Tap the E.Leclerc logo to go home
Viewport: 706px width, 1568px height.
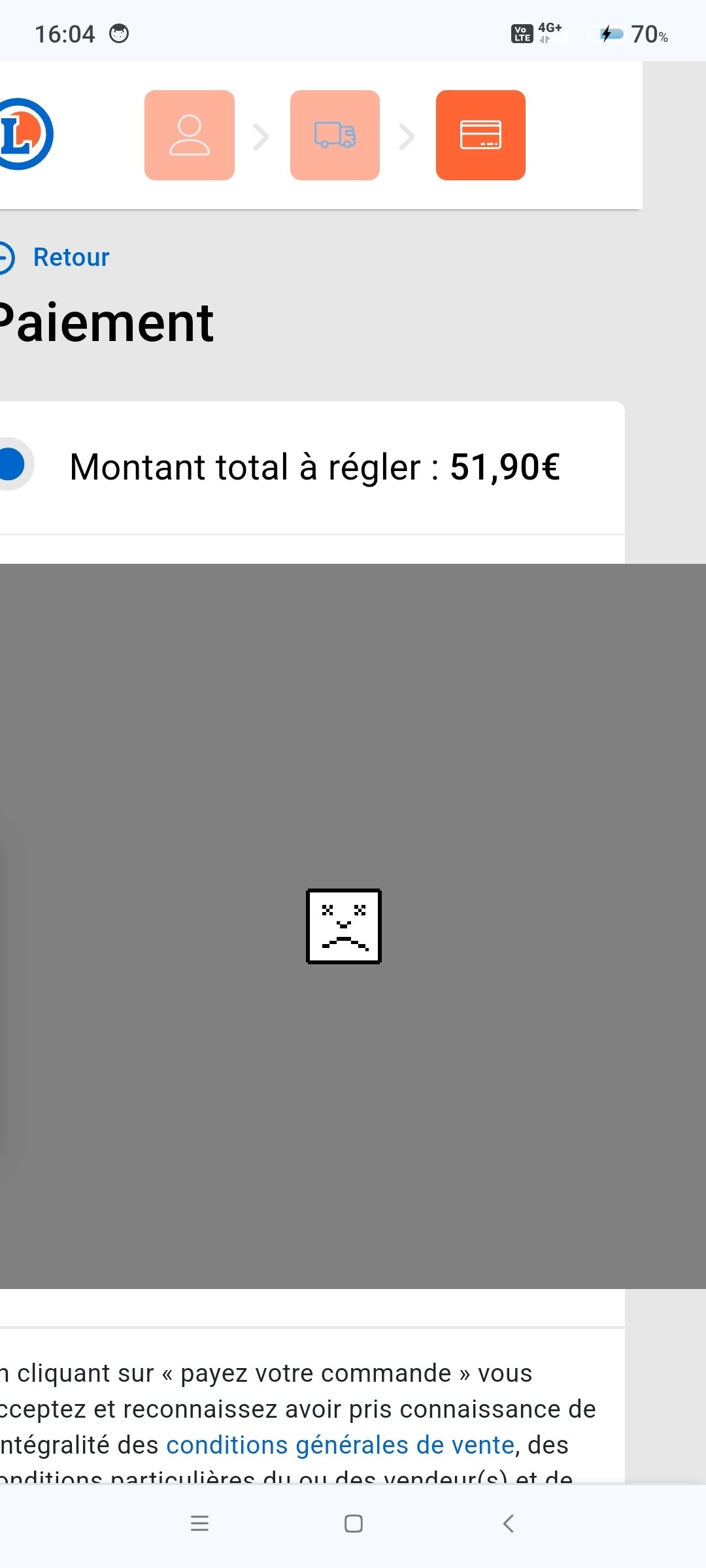pyautogui.click(x=25, y=134)
